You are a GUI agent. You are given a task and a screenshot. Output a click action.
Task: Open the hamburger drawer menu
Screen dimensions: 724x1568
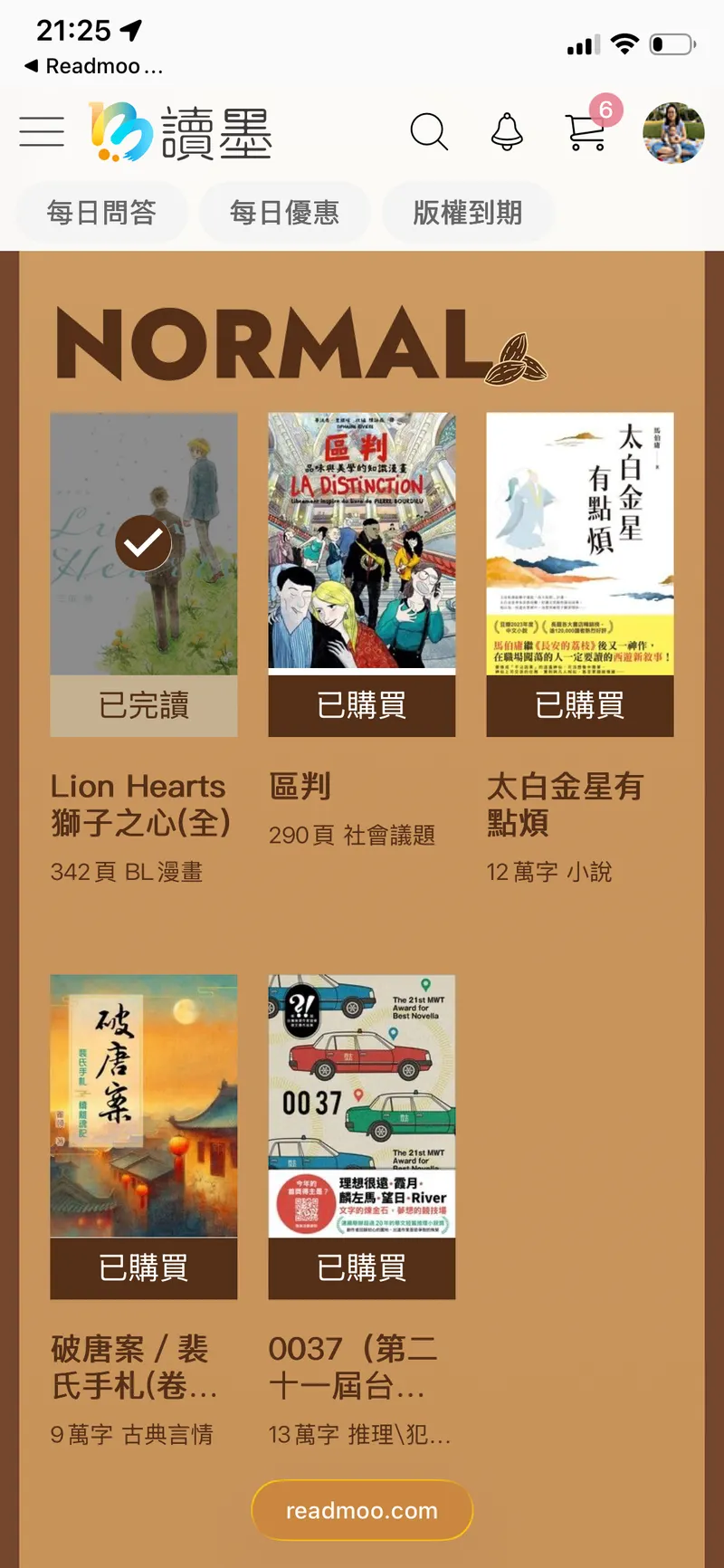click(42, 132)
